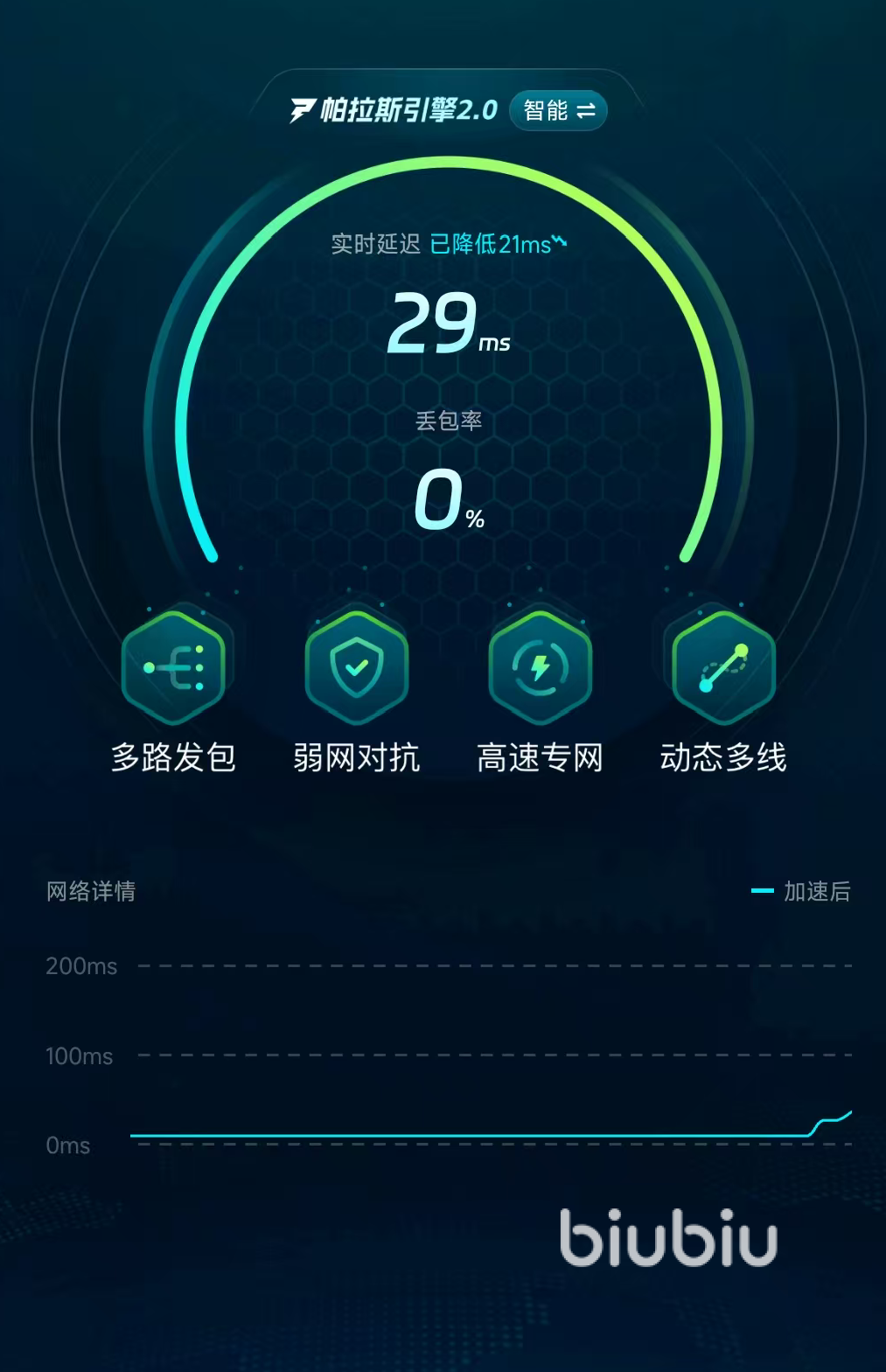
Task: Switch the engine mode via 智能 chip
Action: tap(558, 111)
